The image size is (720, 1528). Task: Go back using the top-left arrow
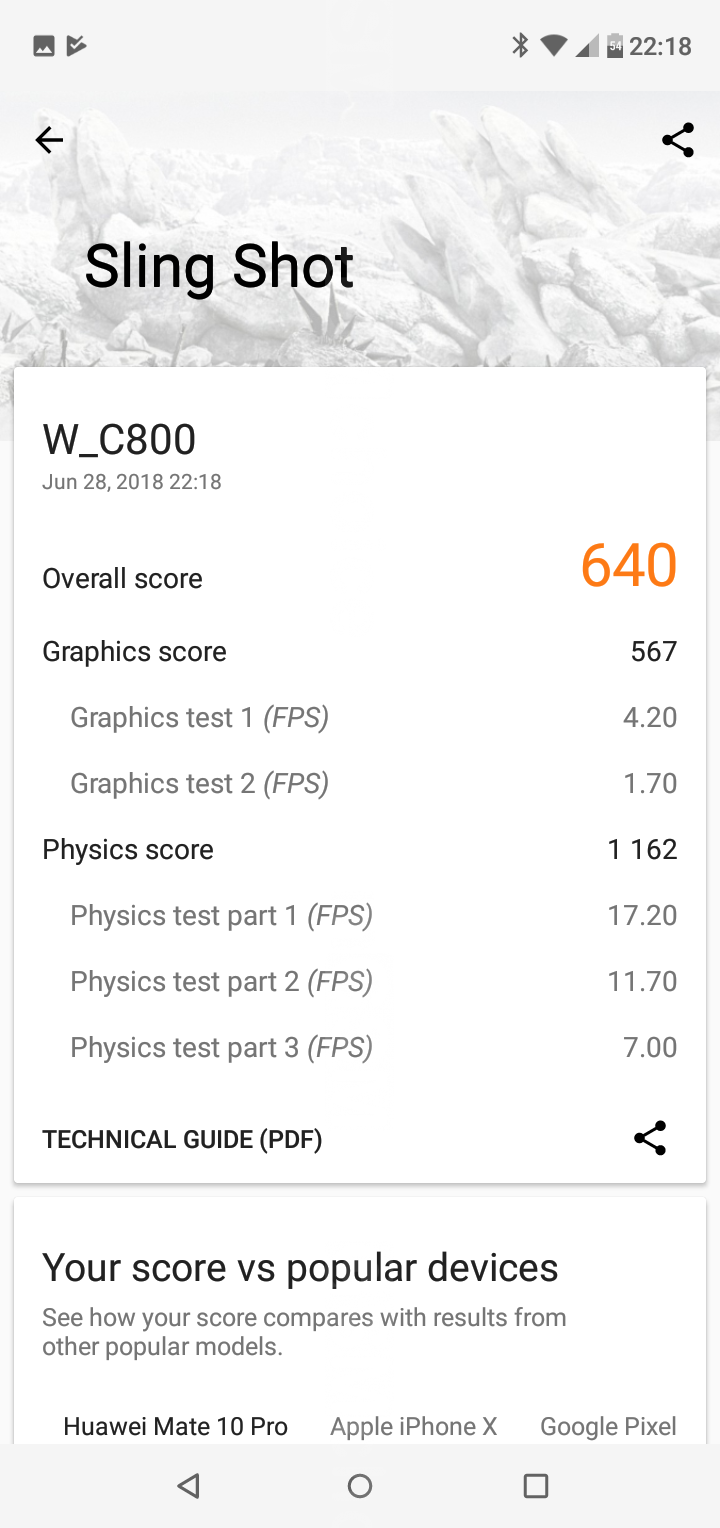pyautogui.click(x=49, y=141)
